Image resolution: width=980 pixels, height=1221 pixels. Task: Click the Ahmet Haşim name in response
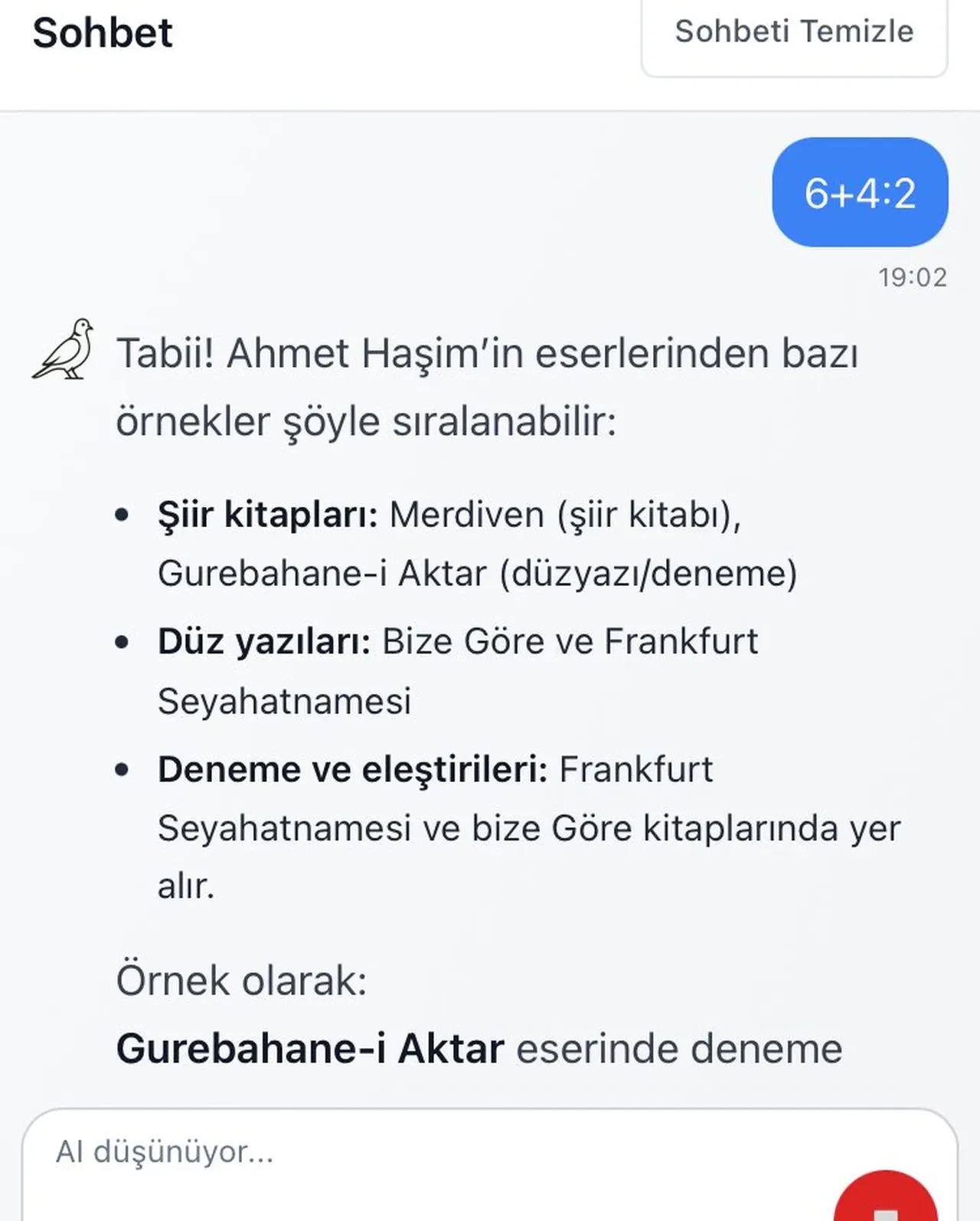click(x=351, y=352)
